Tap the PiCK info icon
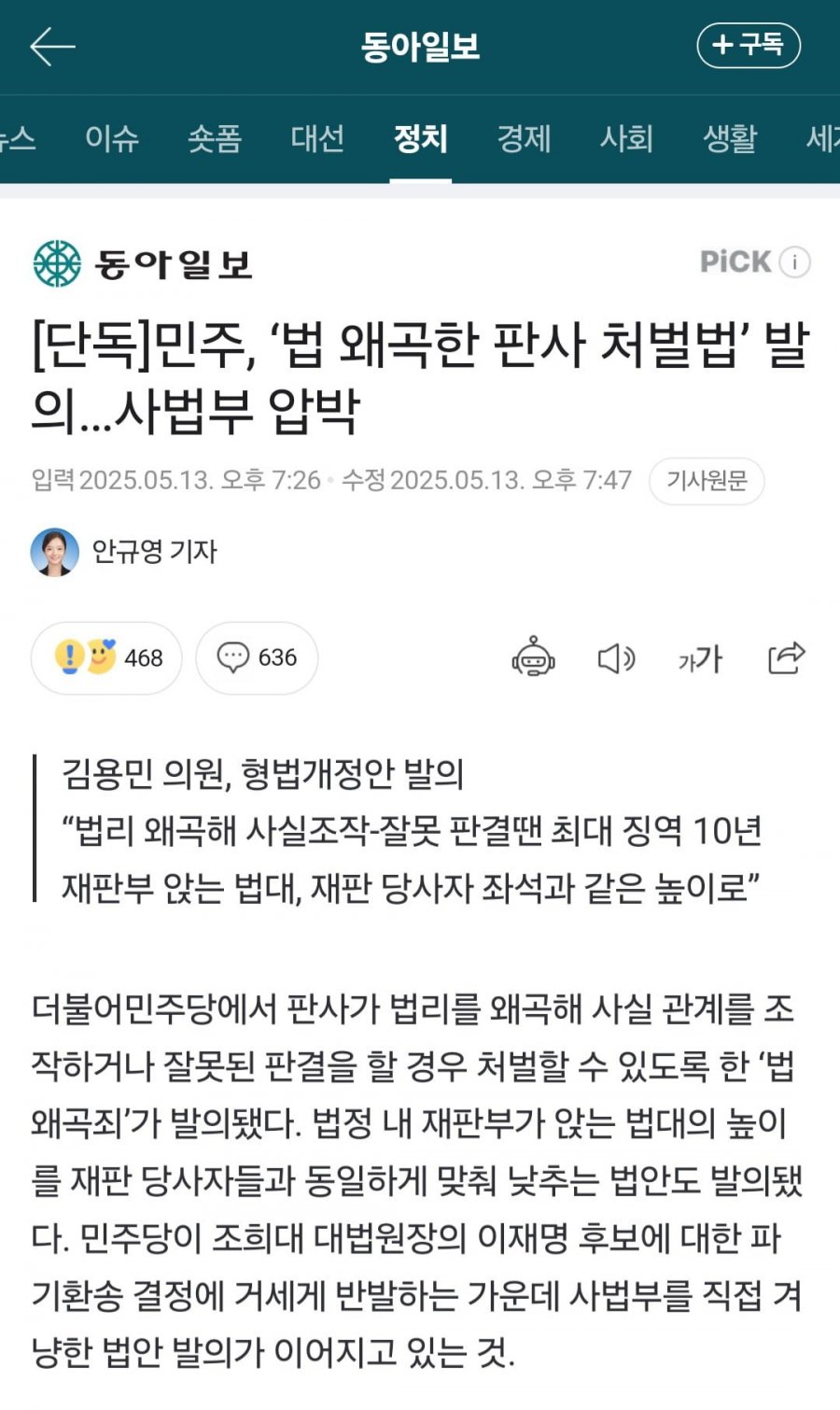 point(794,262)
